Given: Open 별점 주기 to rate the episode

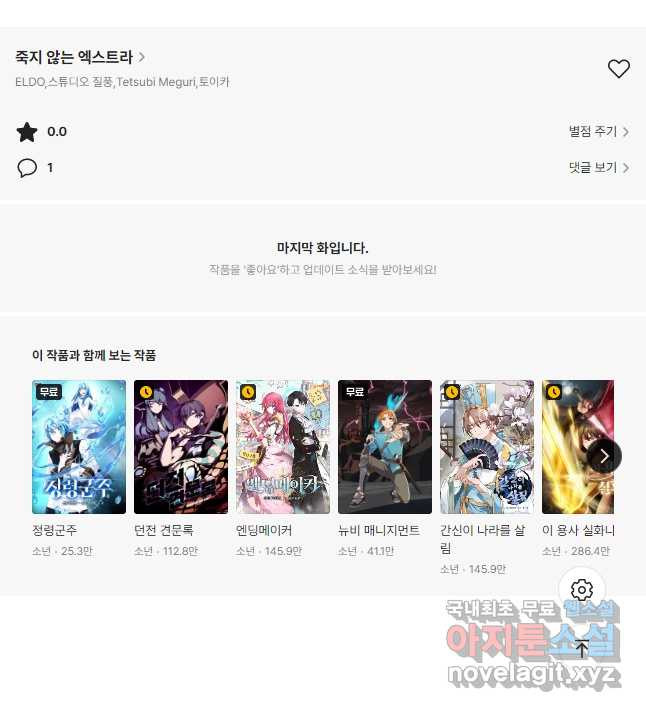Looking at the screenshot, I should click(x=598, y=131).
